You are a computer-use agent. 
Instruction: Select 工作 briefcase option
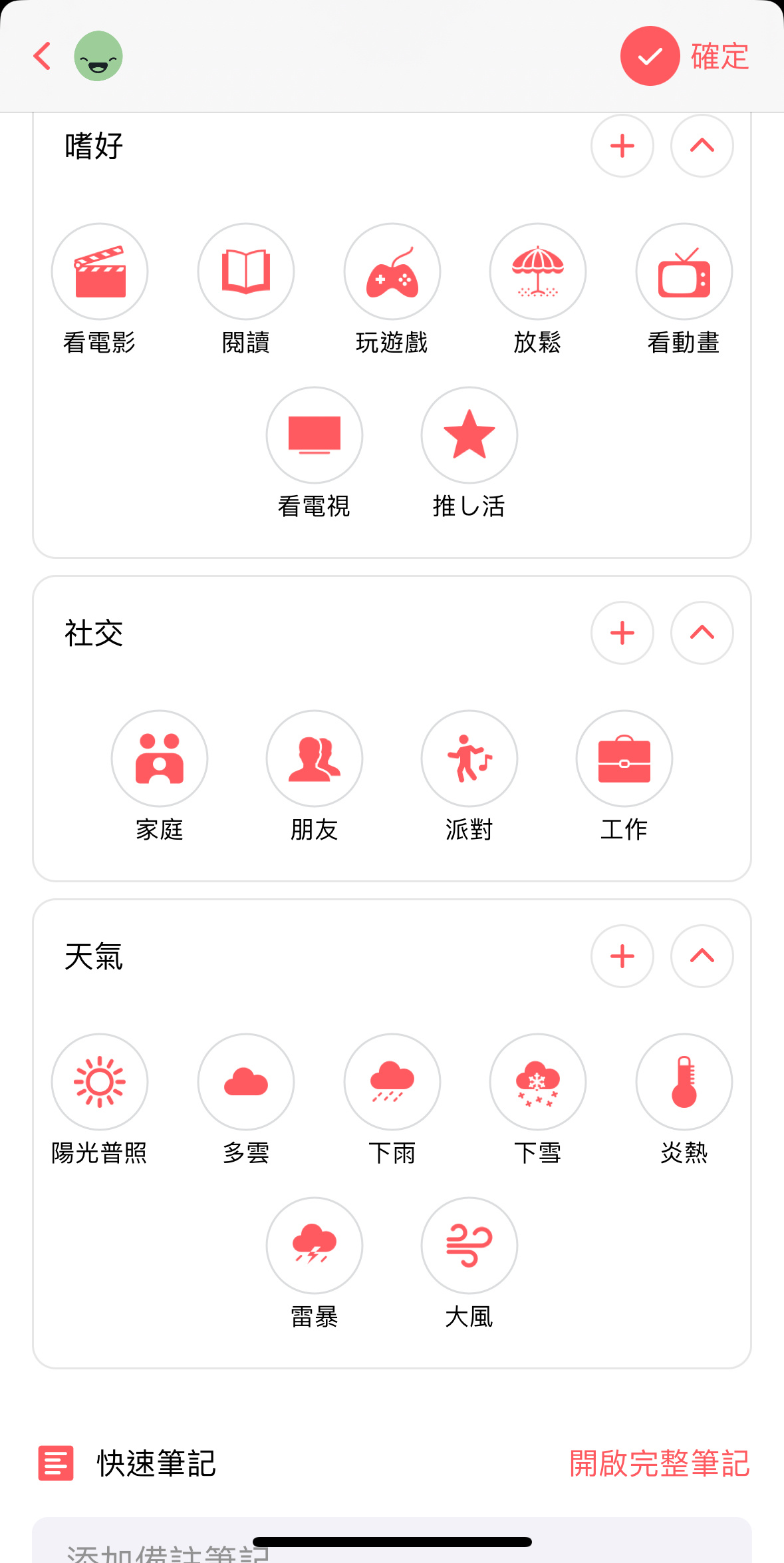coord(624,759)
